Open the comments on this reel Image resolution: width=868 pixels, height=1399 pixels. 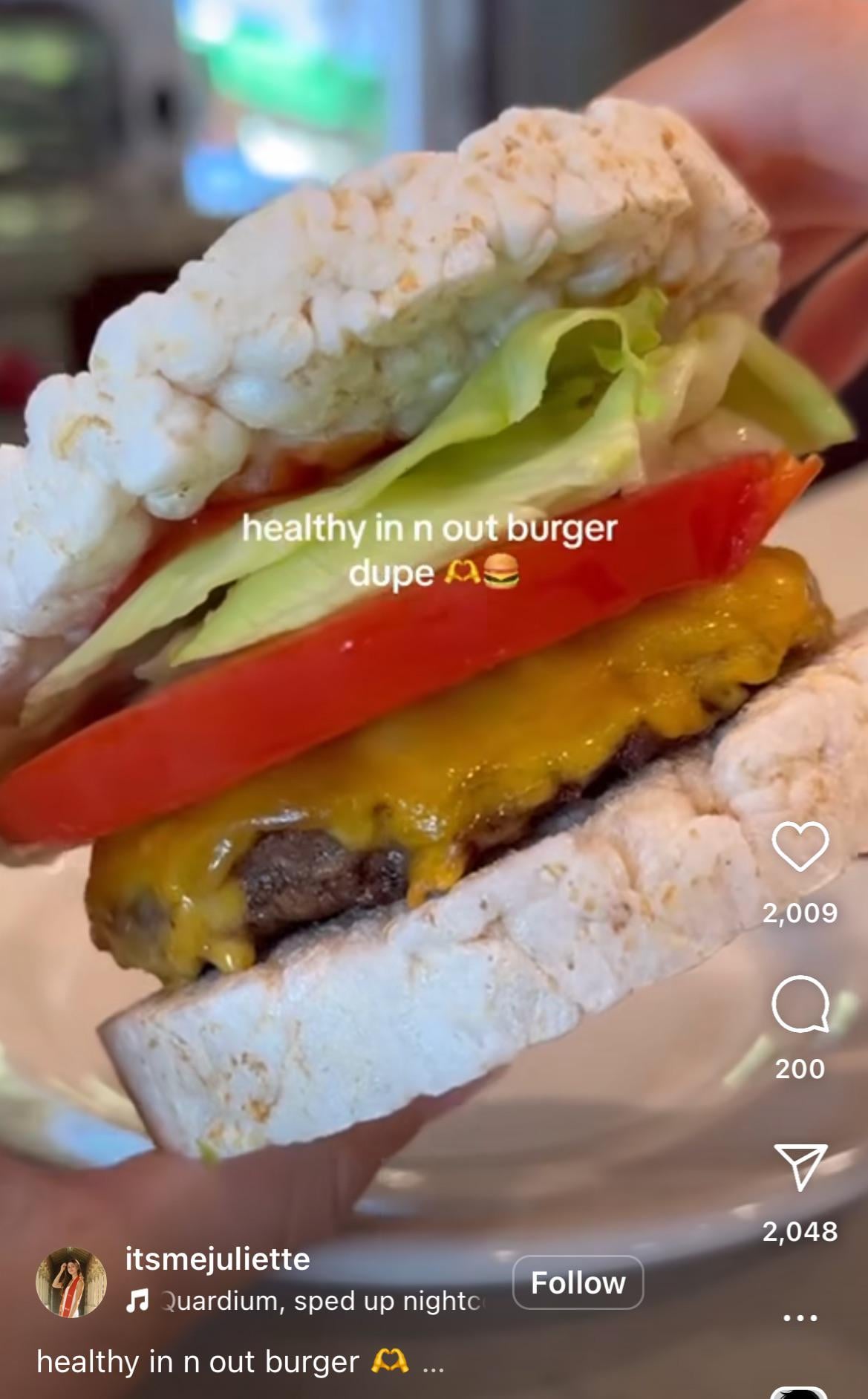pyautogui.click(x=800, y=1004)
